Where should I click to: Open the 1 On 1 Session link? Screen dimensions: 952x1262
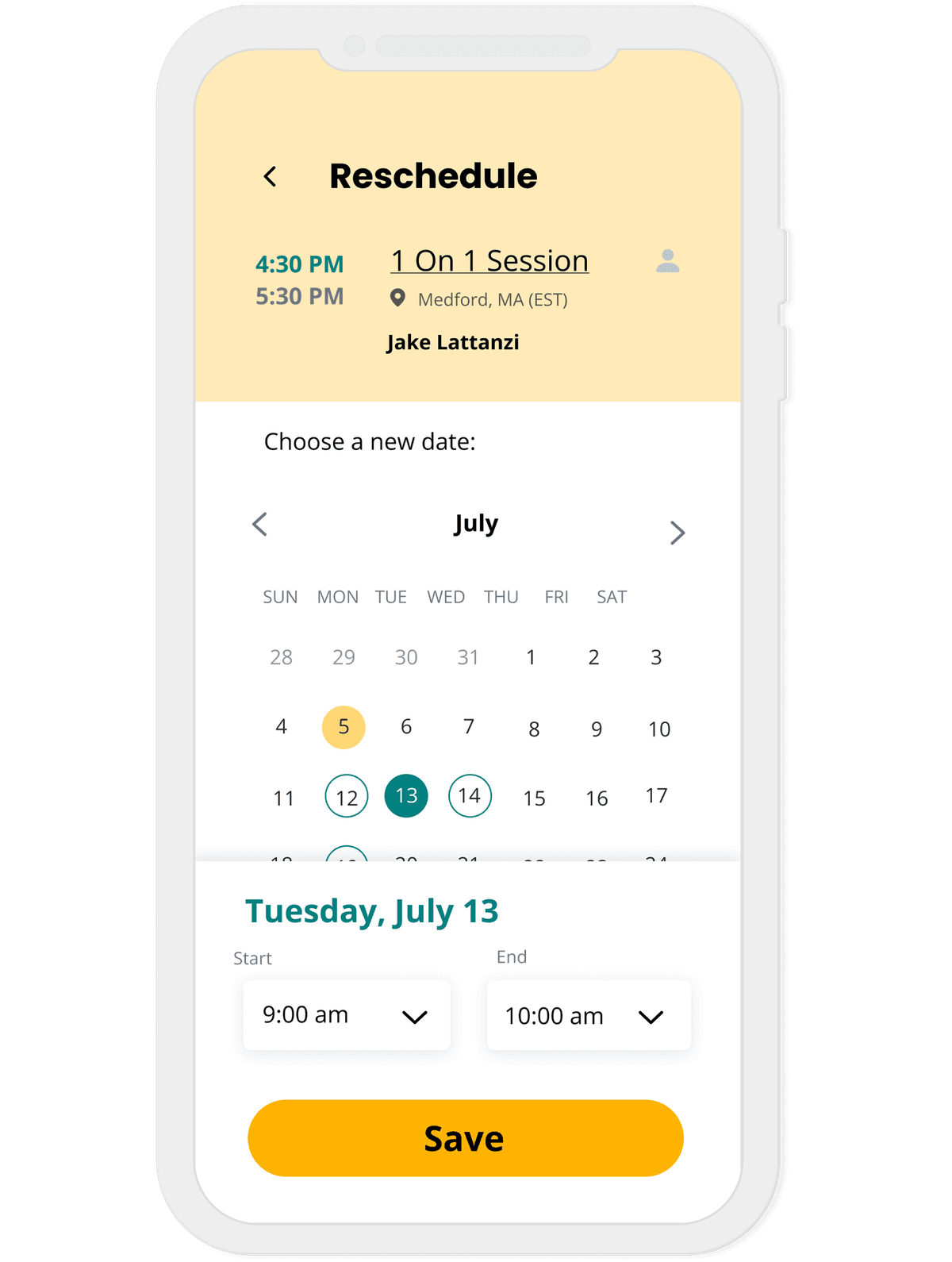489,261
